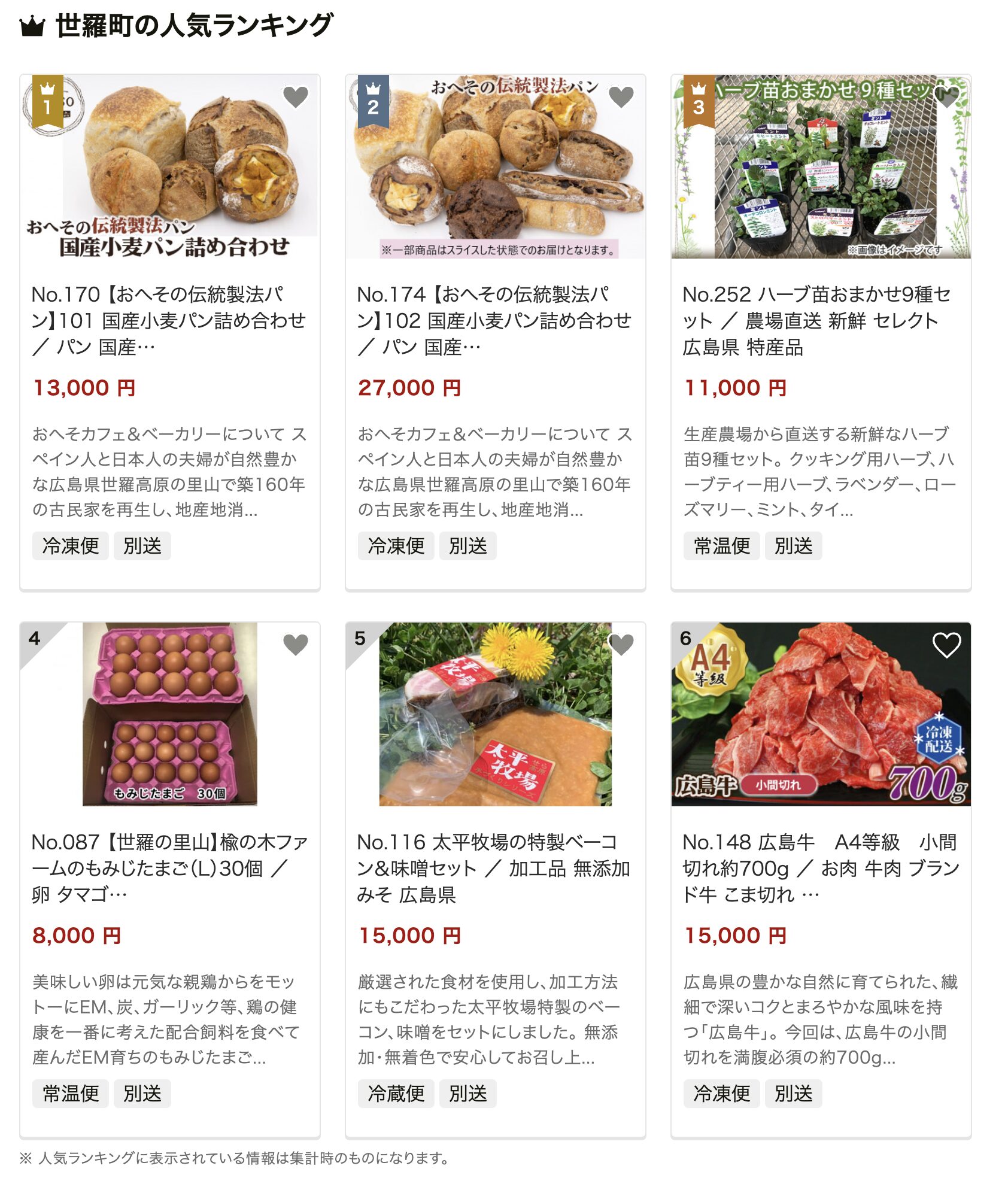Favorite the No.170 bread assortment item

pyautogui.click(x=295, y=96)
